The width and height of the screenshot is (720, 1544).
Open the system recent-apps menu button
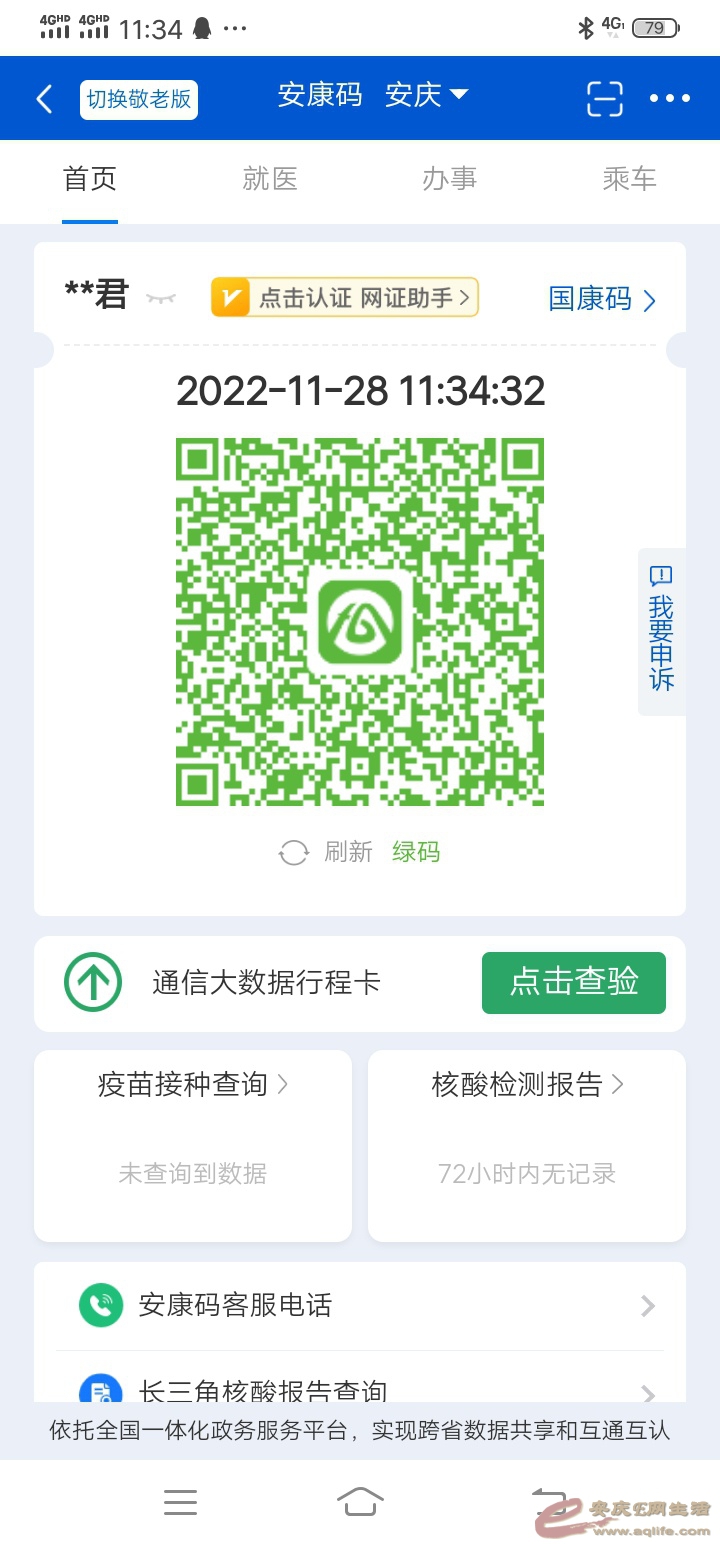click(x=180, y=1501)
